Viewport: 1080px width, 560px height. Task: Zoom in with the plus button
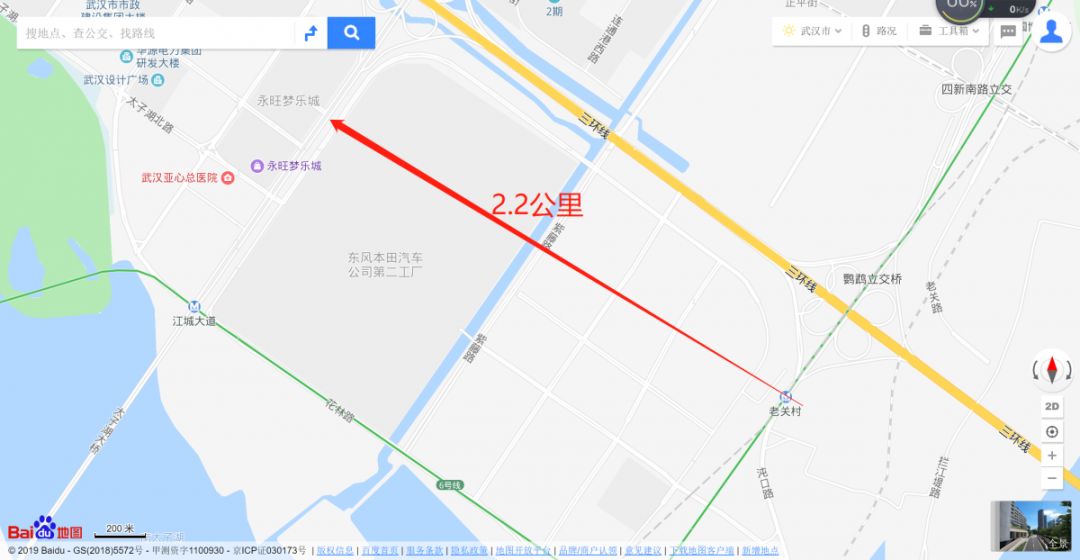(1052, 456)
